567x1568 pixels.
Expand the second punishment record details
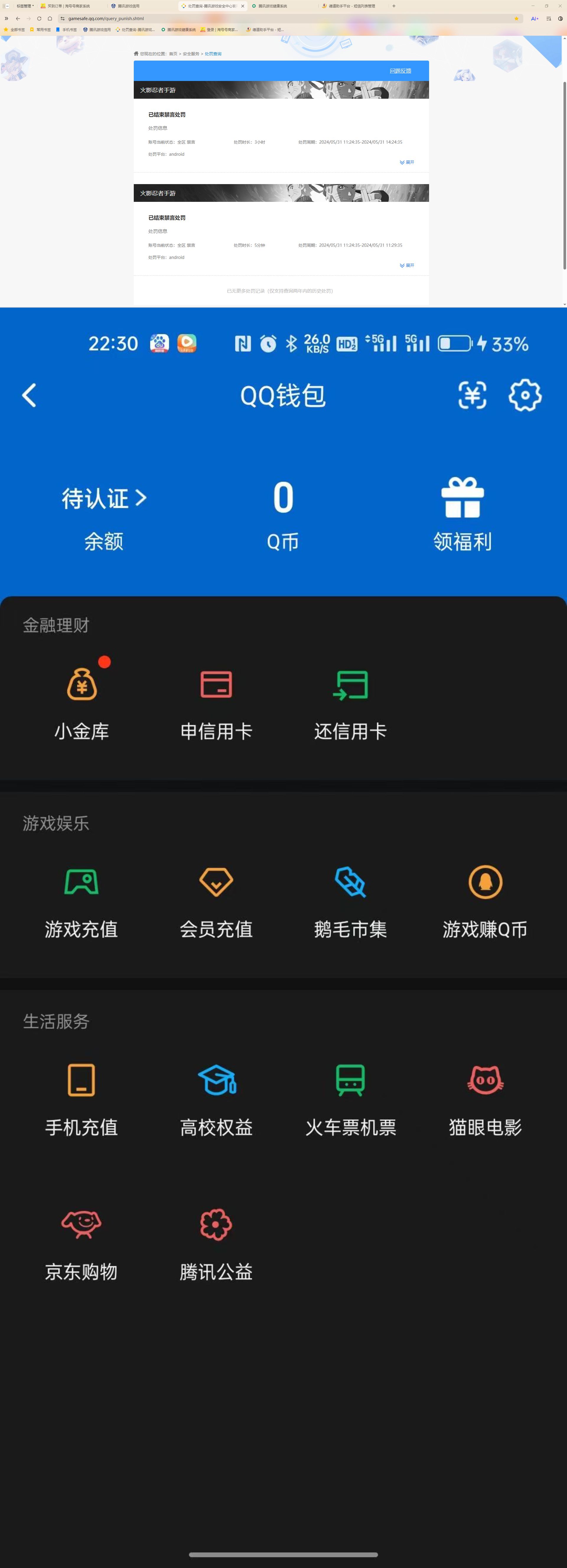coord(406,265)
